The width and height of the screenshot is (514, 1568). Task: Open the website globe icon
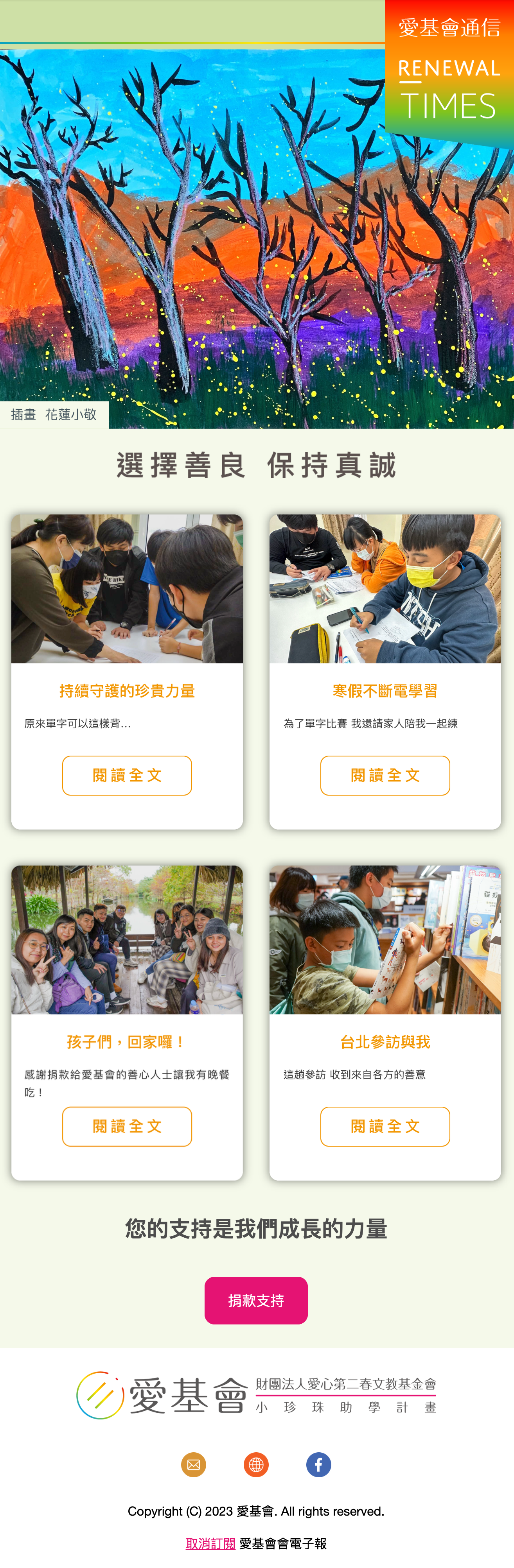point(256,1464)
